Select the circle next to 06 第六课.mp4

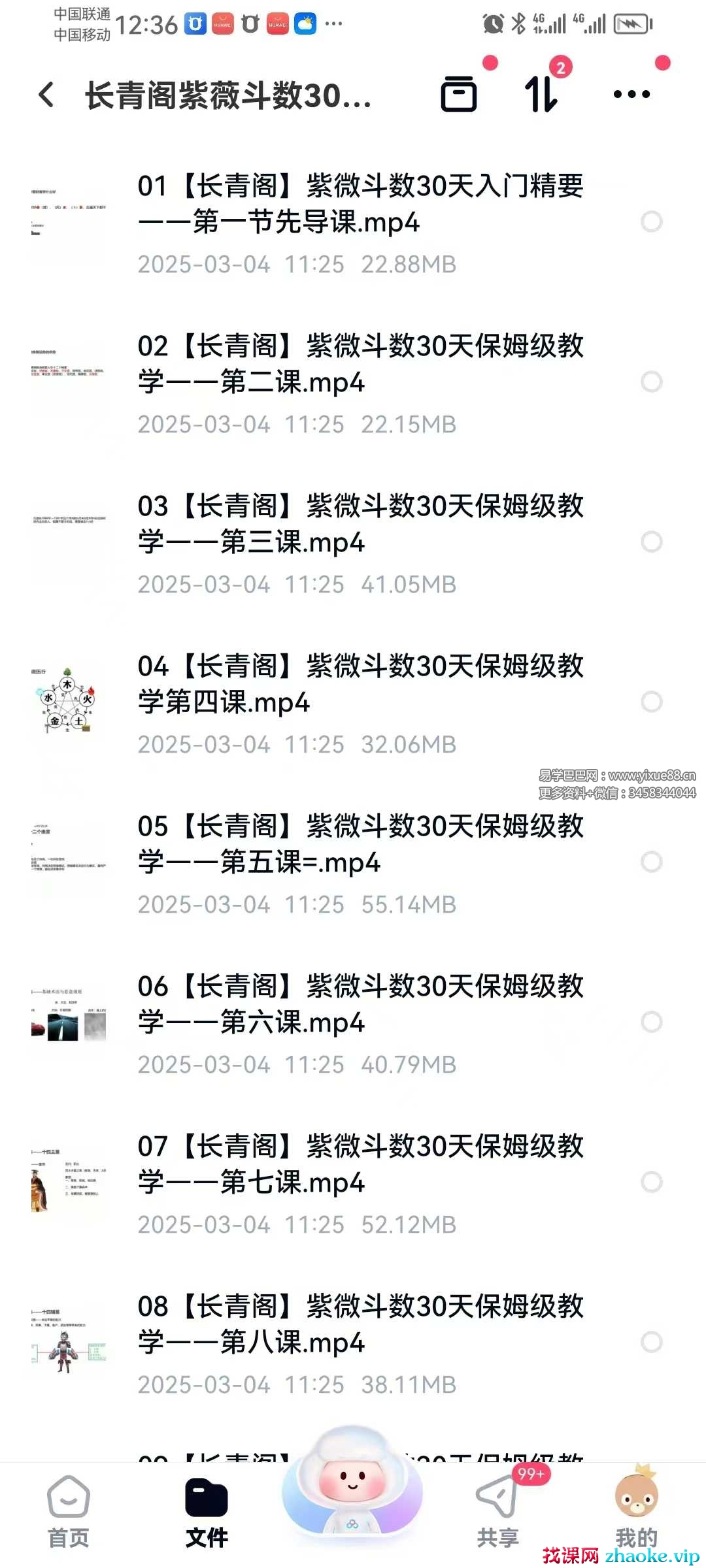coord(652,1022)
